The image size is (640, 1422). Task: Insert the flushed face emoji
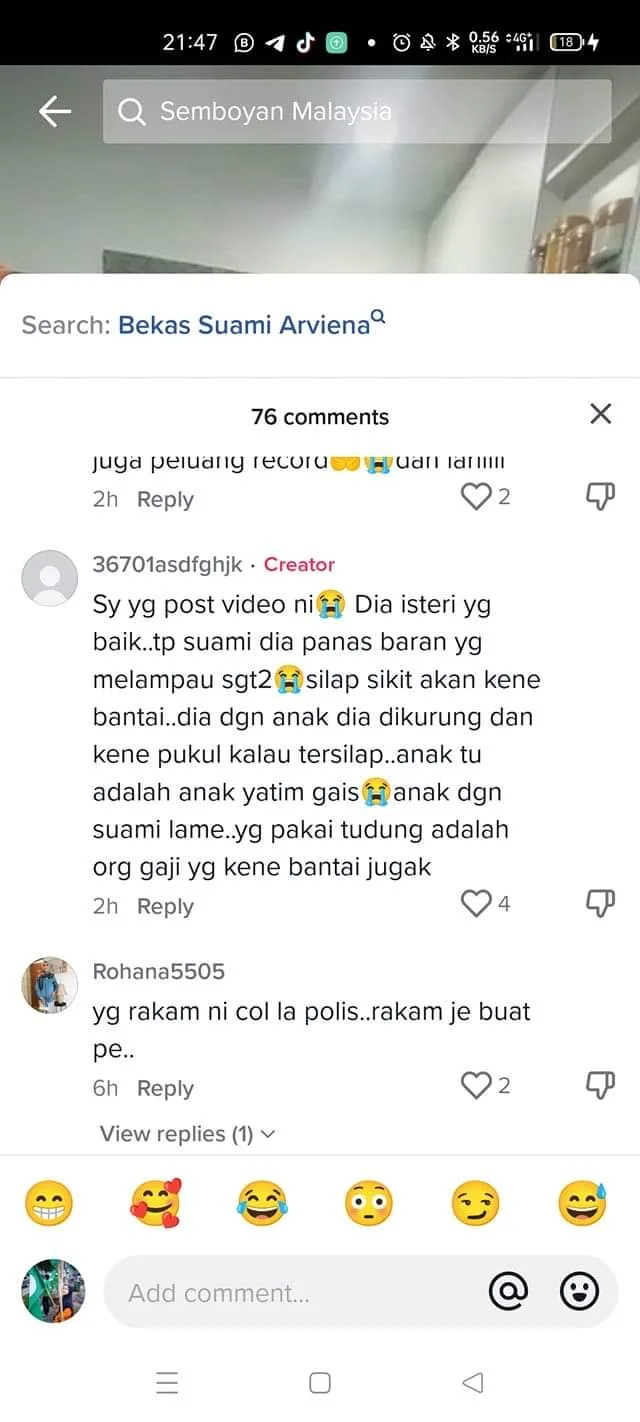coord(368,1204)
